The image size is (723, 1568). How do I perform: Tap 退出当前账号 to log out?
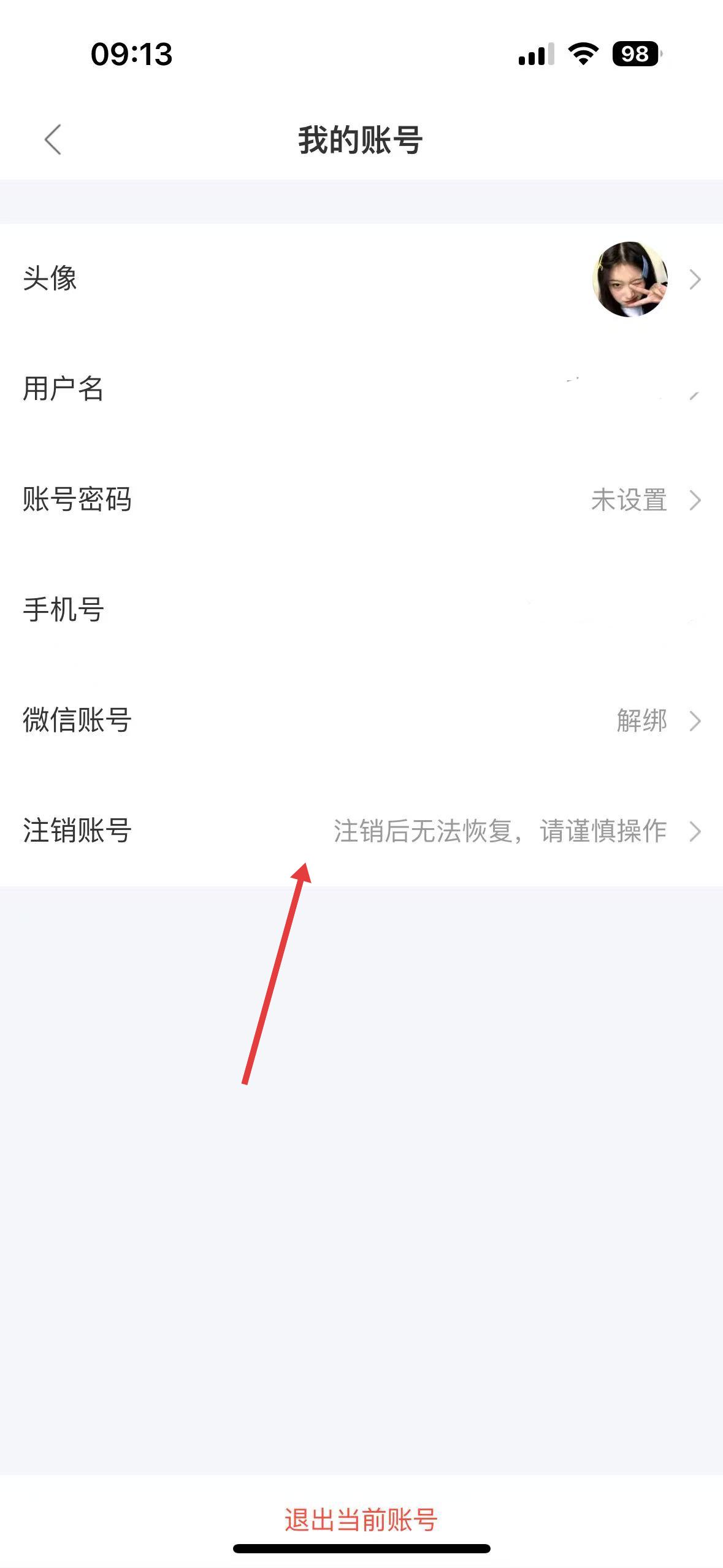click(x=361, y=1520)
